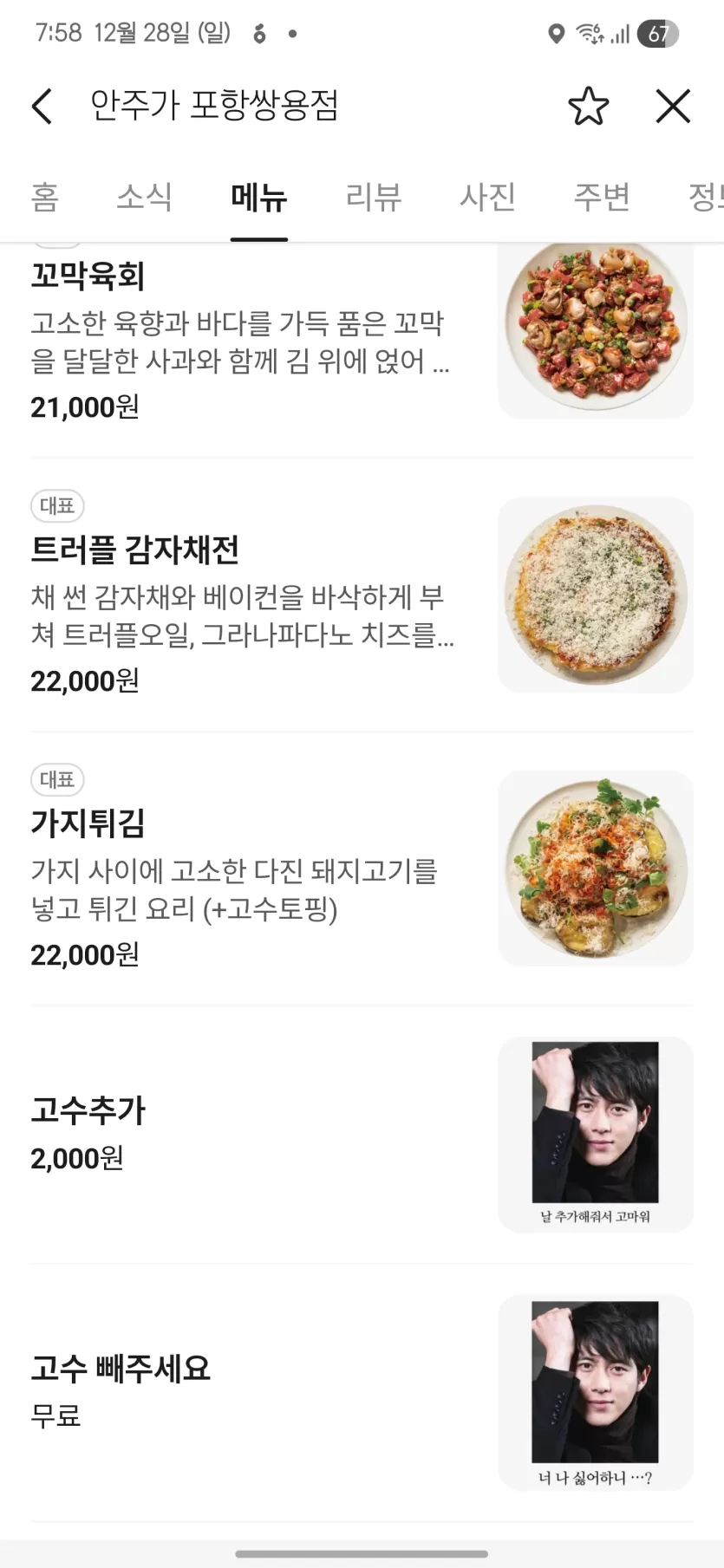The width and height of the screenshot is (724, 1568).
Task: Open the 소식 tab
Action: (144, 198)
